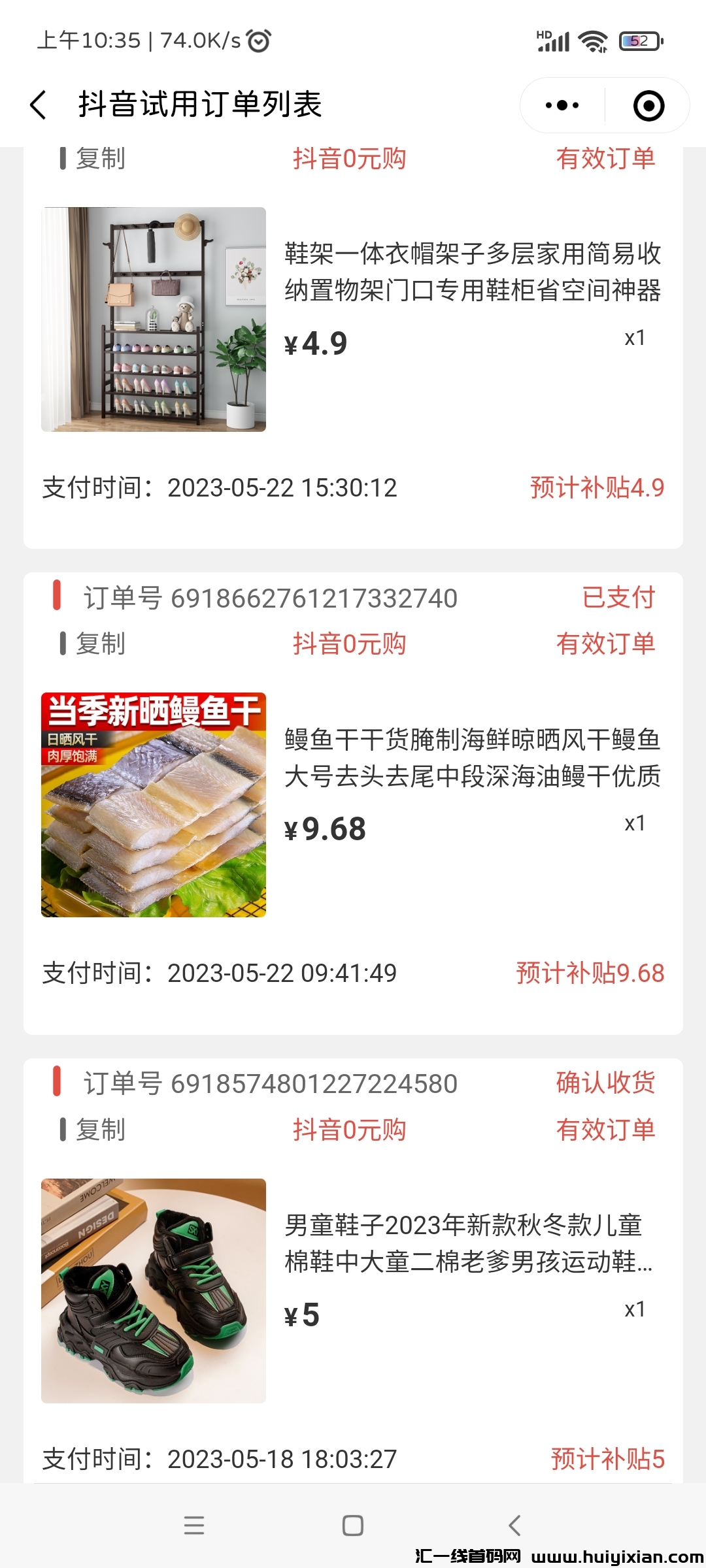Tap 确认收货 to confirm receipt

coord(604,1081)
